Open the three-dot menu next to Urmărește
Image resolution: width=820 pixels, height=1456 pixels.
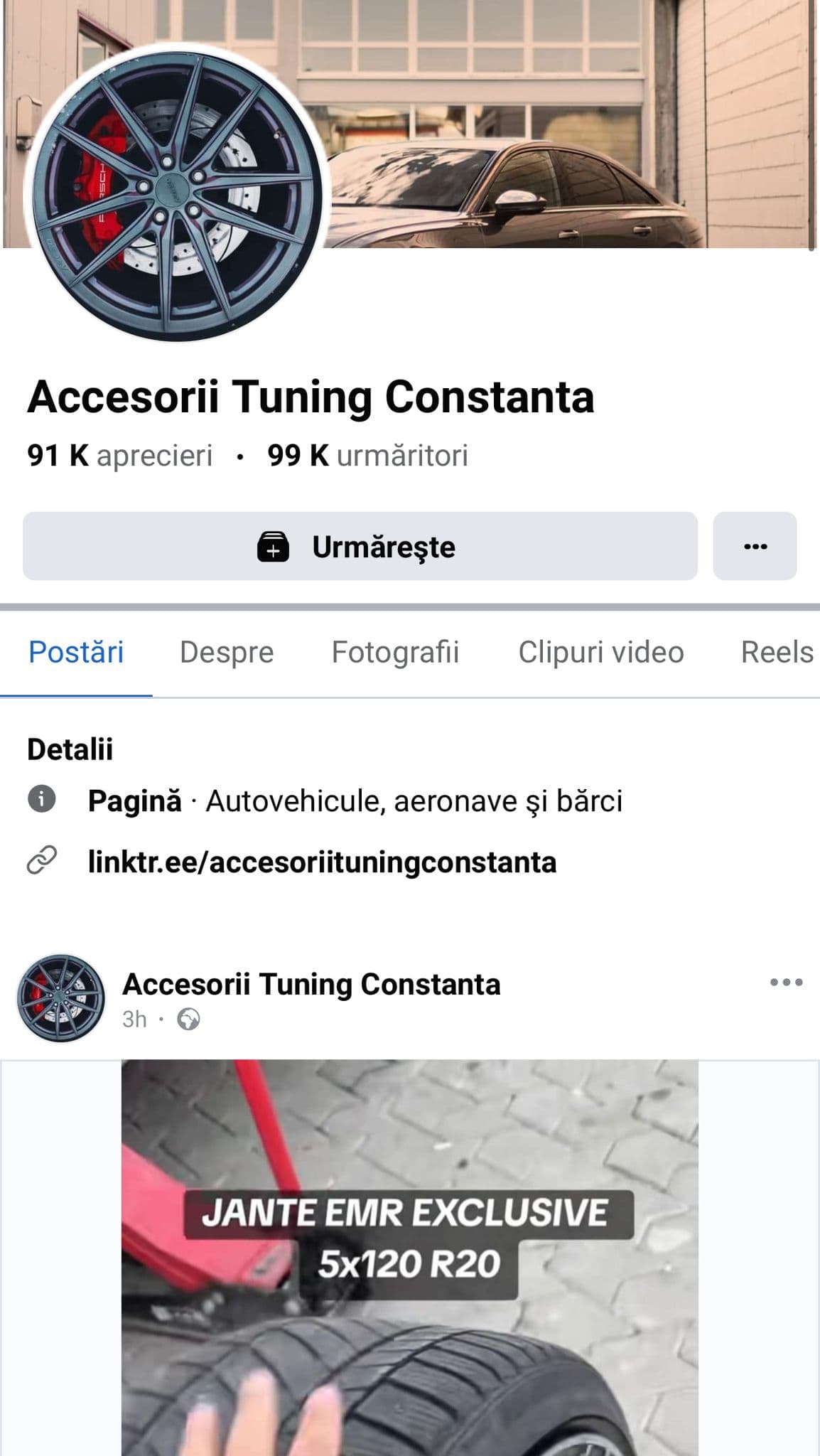pos(756,547)
